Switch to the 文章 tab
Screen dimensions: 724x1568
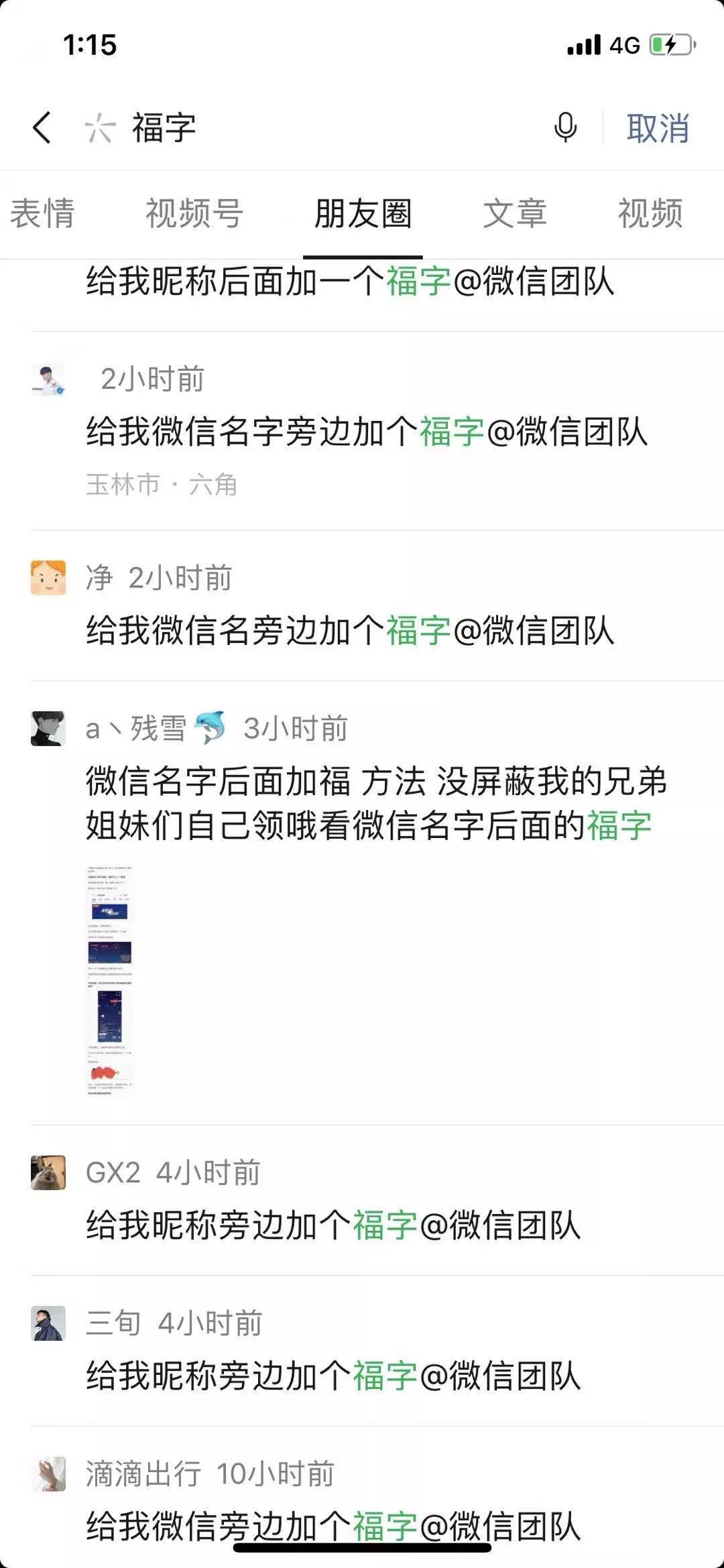coord(515,214)
